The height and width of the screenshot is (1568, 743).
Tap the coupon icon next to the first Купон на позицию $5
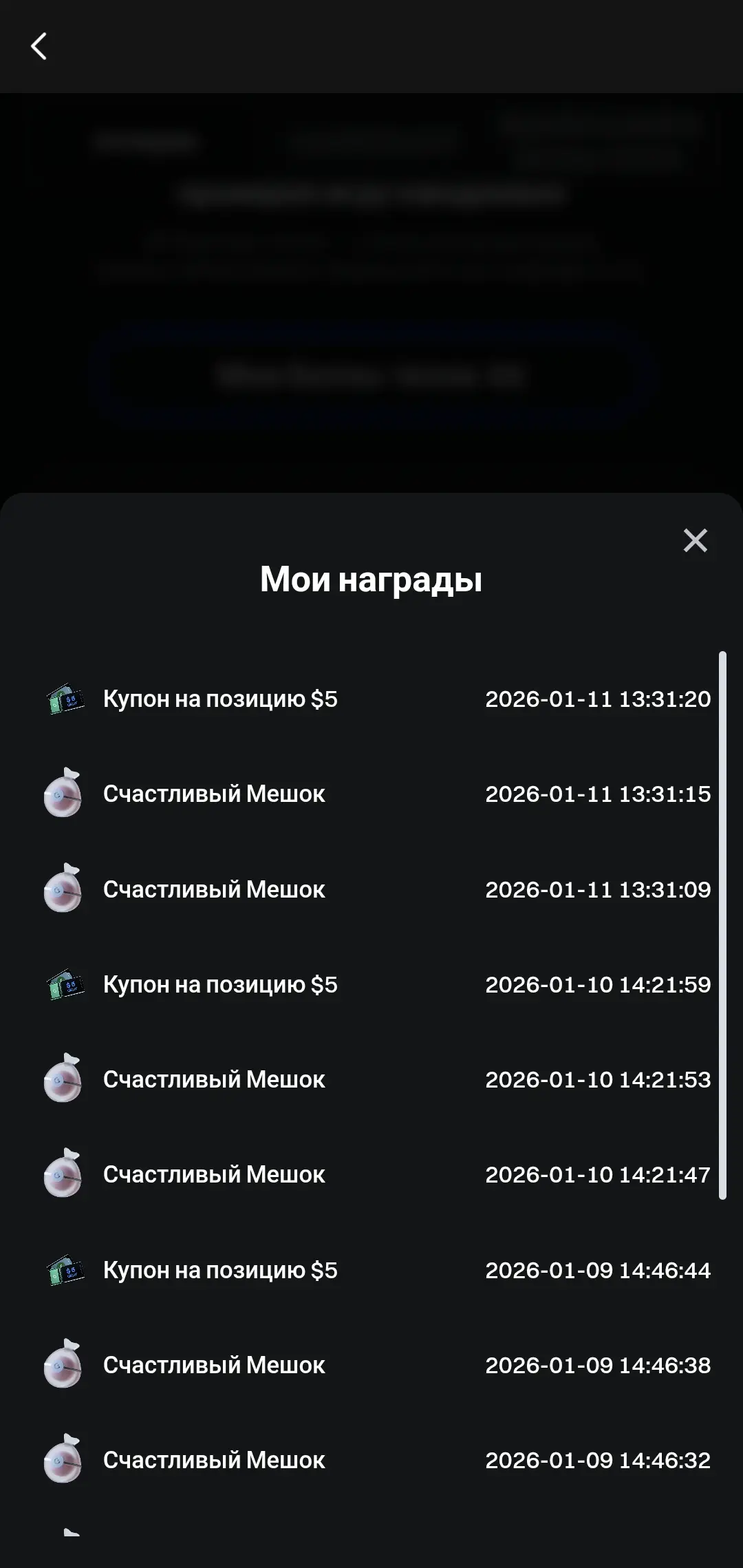tap(64, 699)
